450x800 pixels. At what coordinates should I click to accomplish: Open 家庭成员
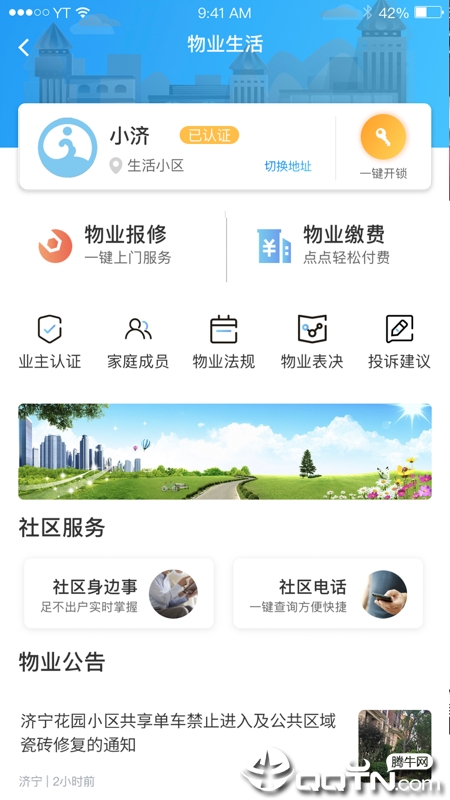138,342
